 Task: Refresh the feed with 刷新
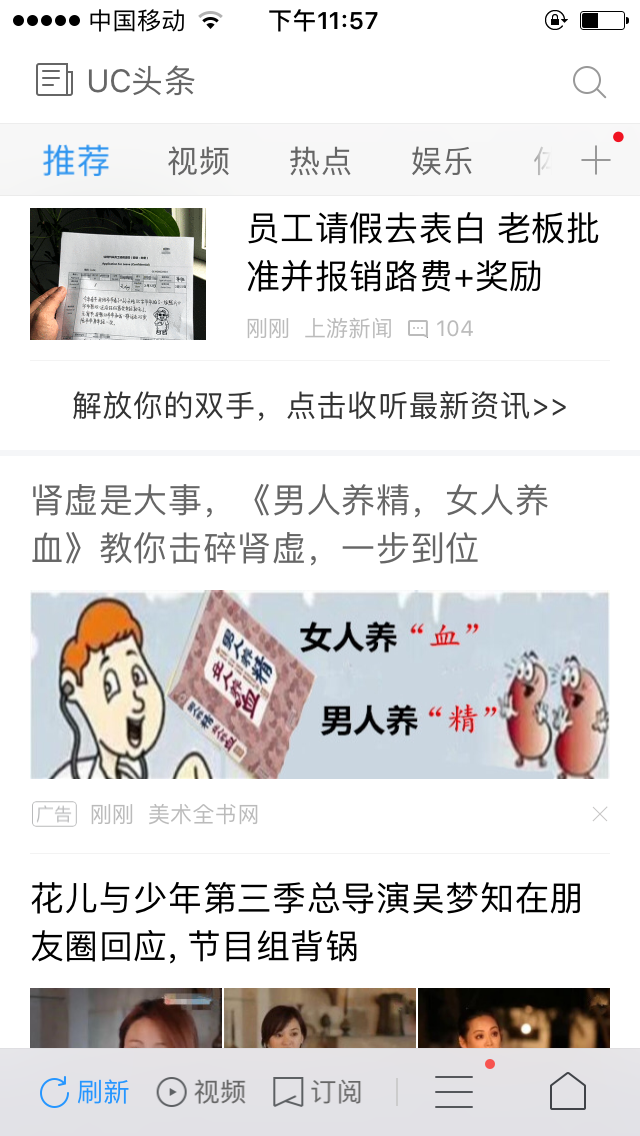[x=85, y=1092]
